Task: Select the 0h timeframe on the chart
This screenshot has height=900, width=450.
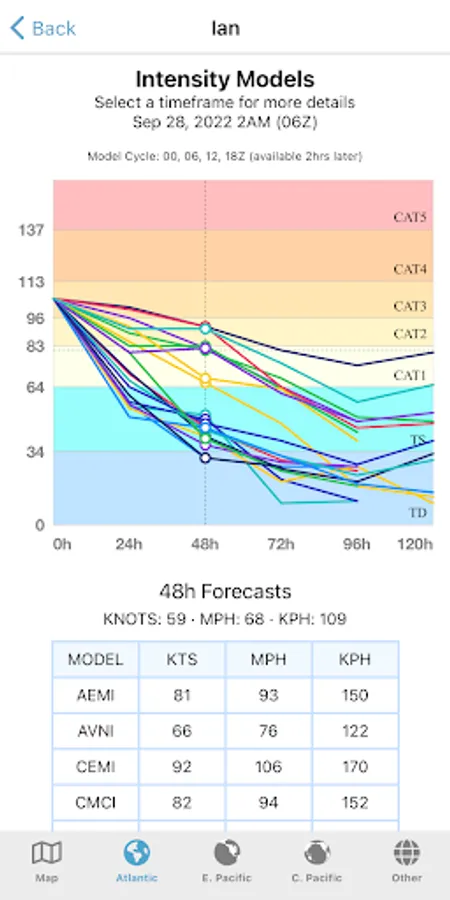Action: [62, 544]
